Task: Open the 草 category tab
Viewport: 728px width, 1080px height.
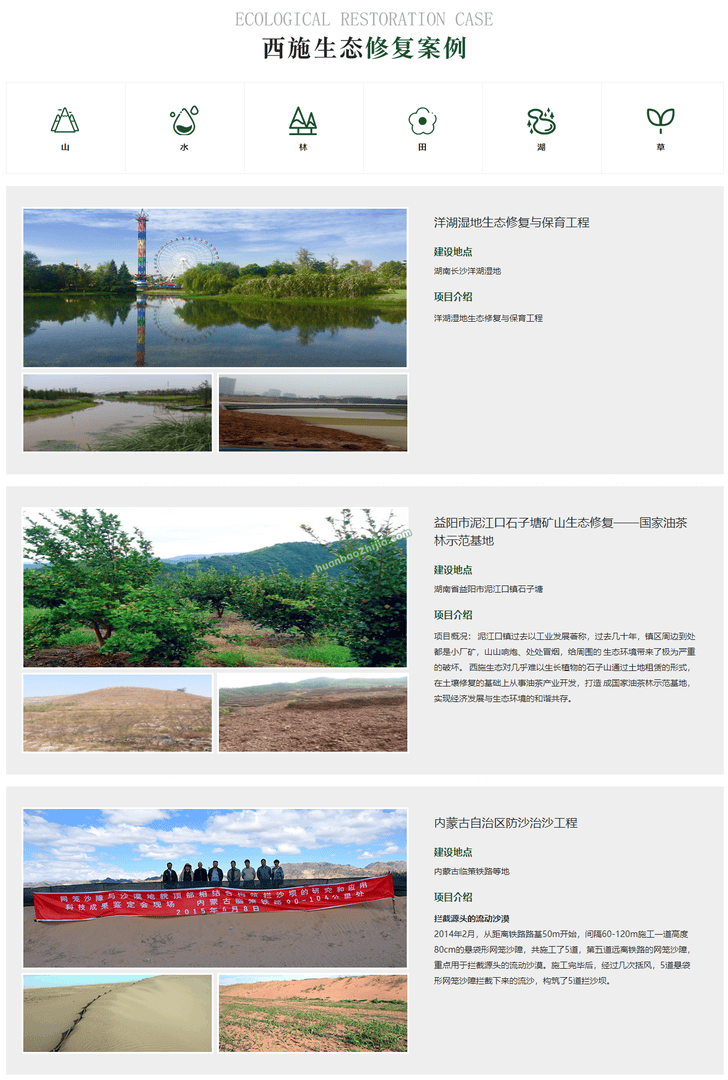Action: pyautogui.click(x=660, y=128)
